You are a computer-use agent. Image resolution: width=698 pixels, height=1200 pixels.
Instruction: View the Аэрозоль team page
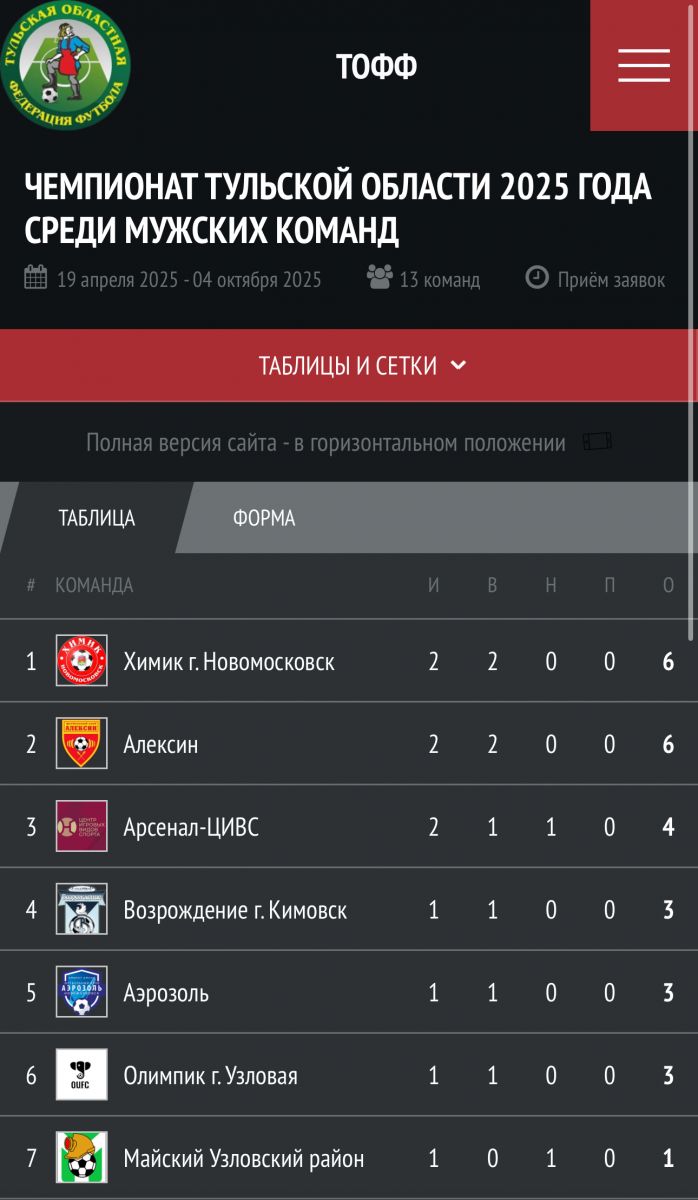pos(166,994)
